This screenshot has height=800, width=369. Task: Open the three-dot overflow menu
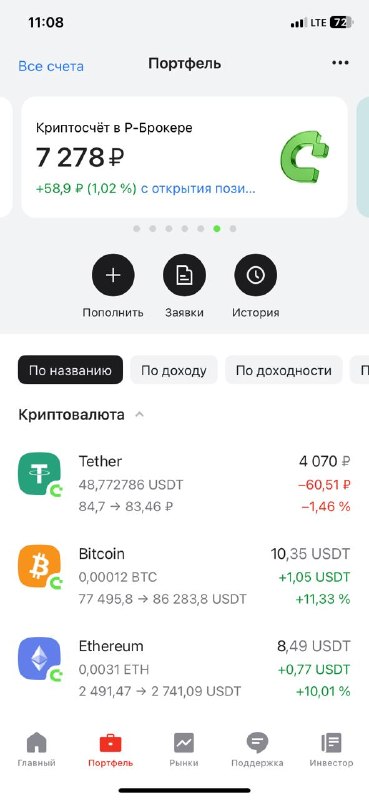pos(340,63)
